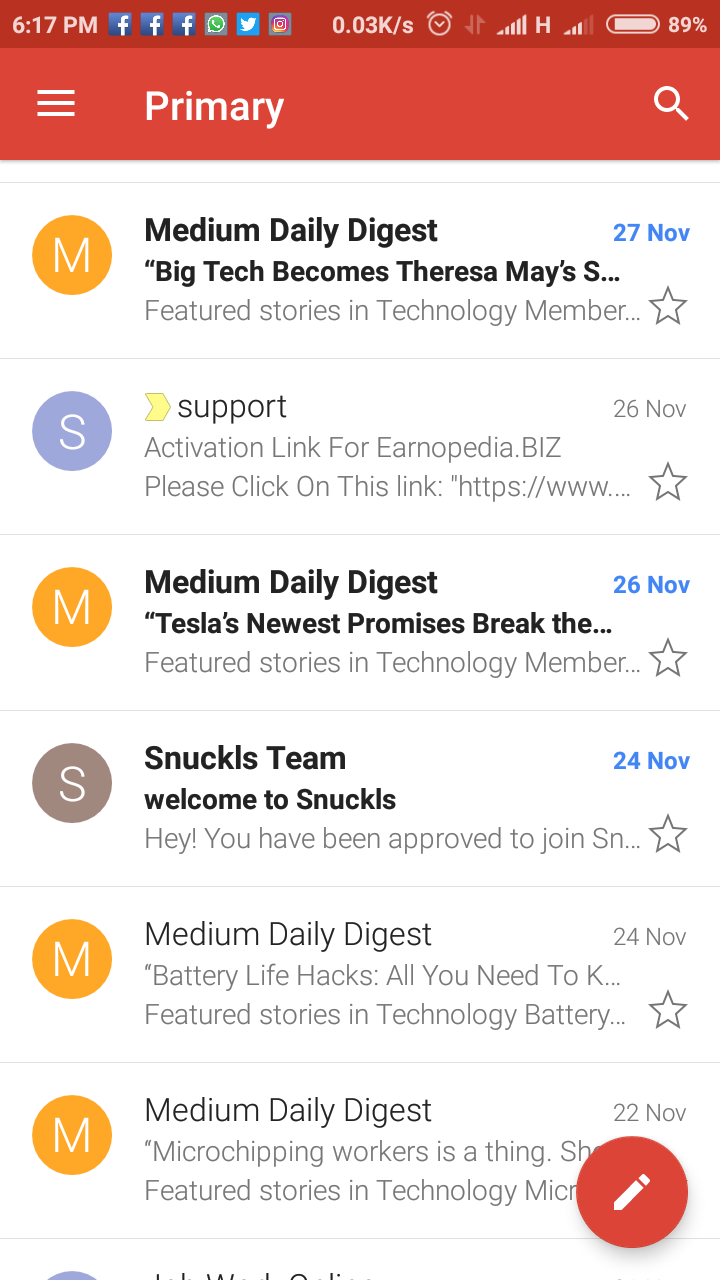Search mail with the magnifier icon
Image resolution: width=720 pixels, height=1280 pixels.
pyautogui.click(x=671, y=104)
